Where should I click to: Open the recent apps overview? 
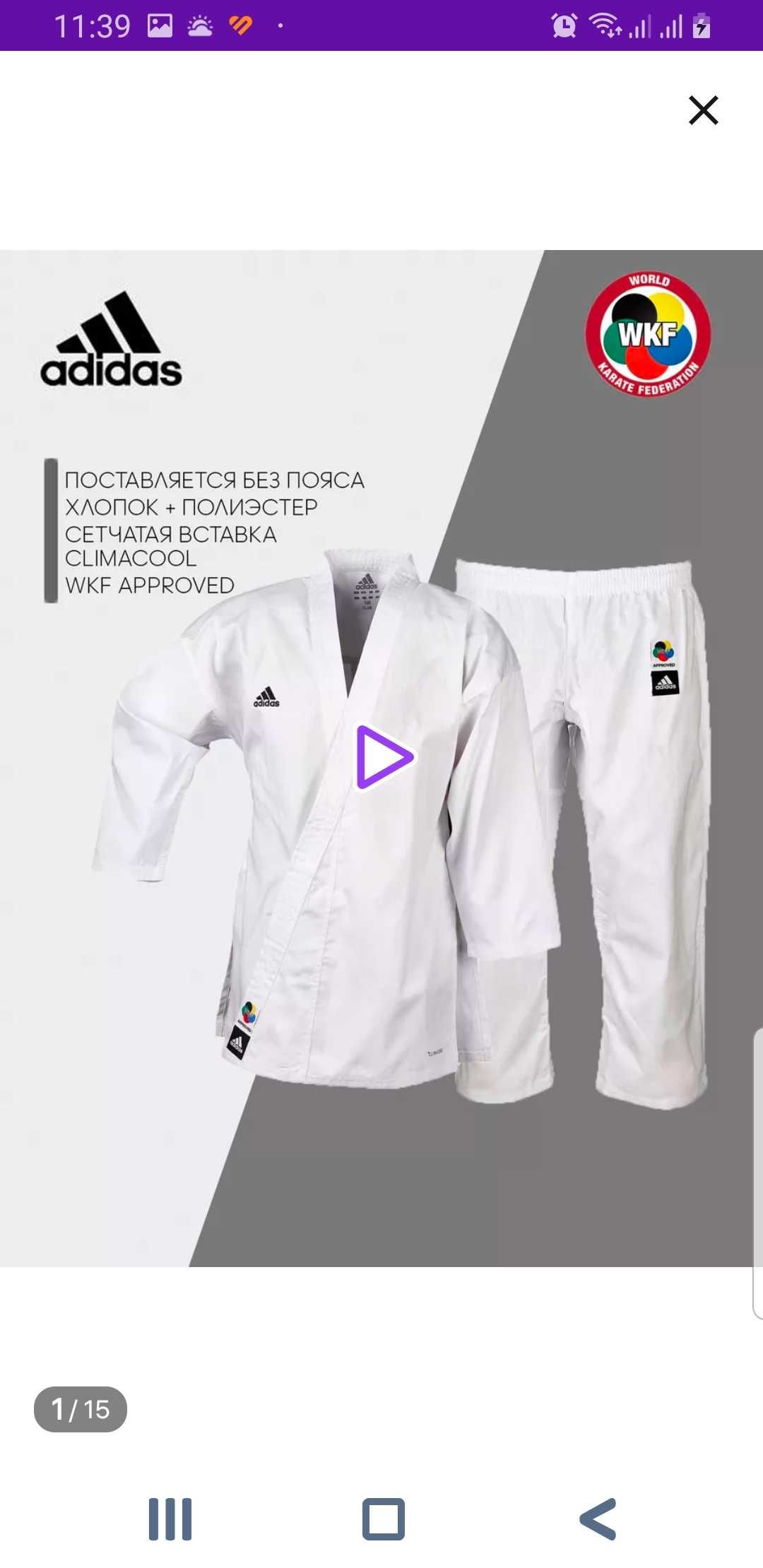pyautogui.click(x=170, y=1519)
